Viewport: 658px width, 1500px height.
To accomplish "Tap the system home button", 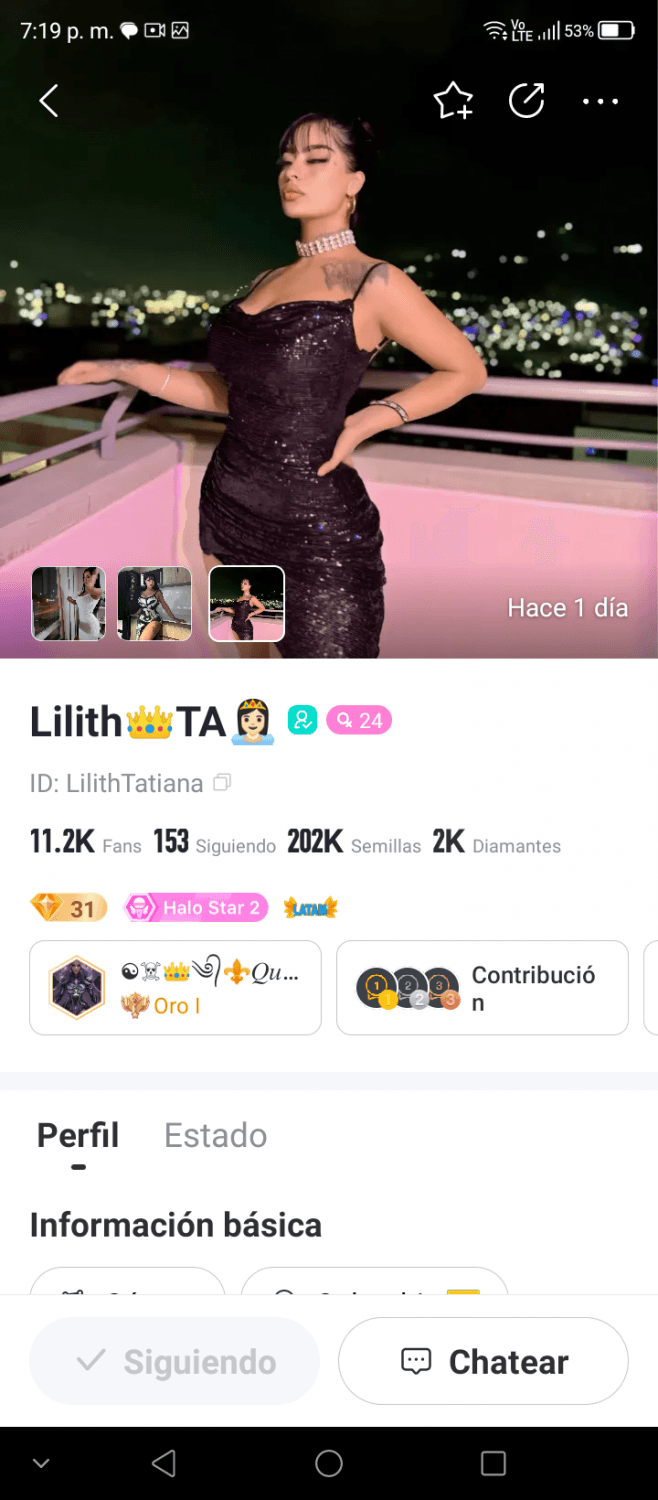I will (x=329, y=1464).
